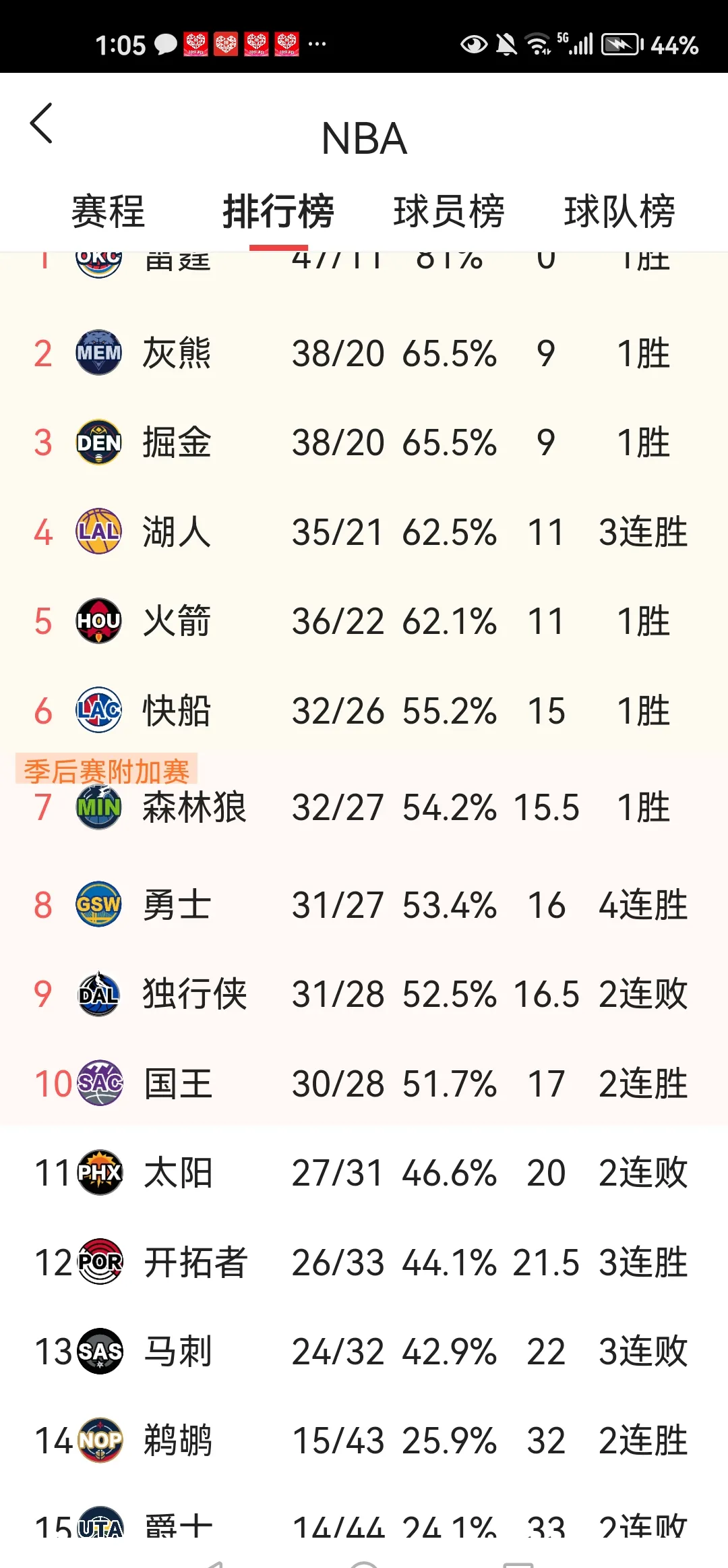Open the 独行侠 team row
Image resolution: width=728 pixels, height=1568 pixels.
click(x=194, y=994)
